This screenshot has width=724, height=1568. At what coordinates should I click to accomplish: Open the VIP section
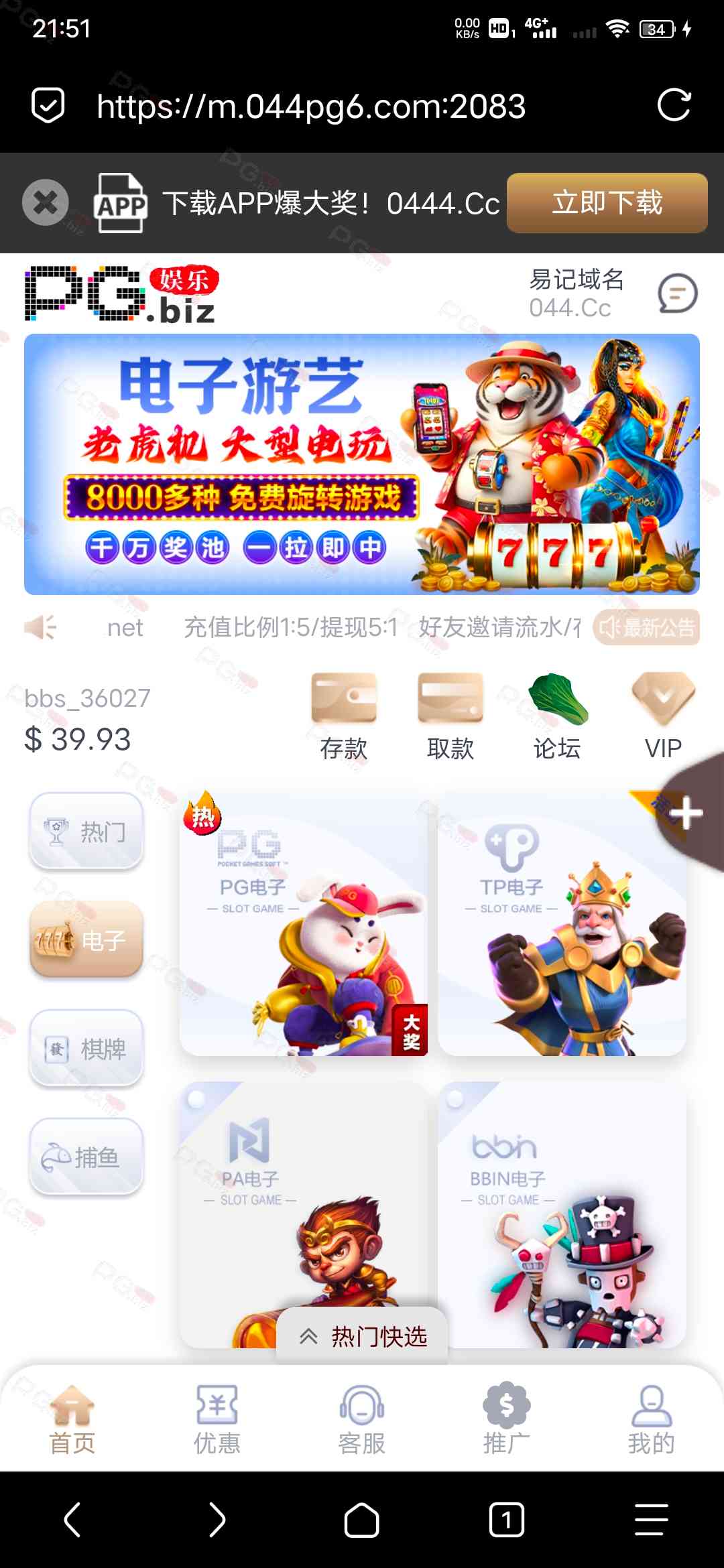pyautogui.click(x=663, y=716)
